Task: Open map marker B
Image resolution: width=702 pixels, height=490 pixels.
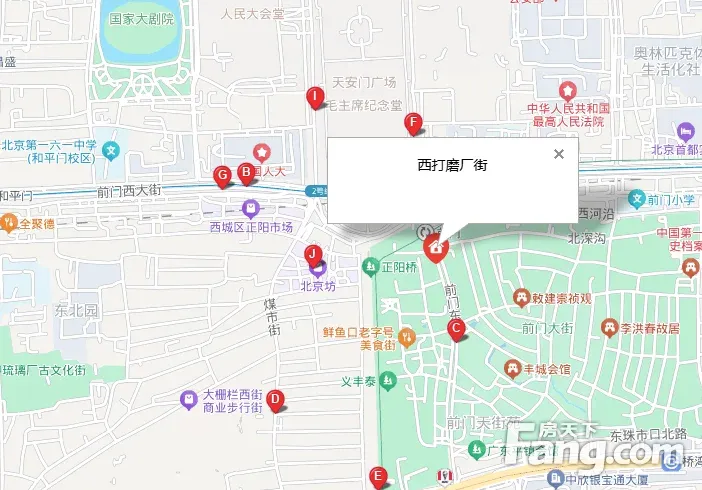Action: coord(245,172)
